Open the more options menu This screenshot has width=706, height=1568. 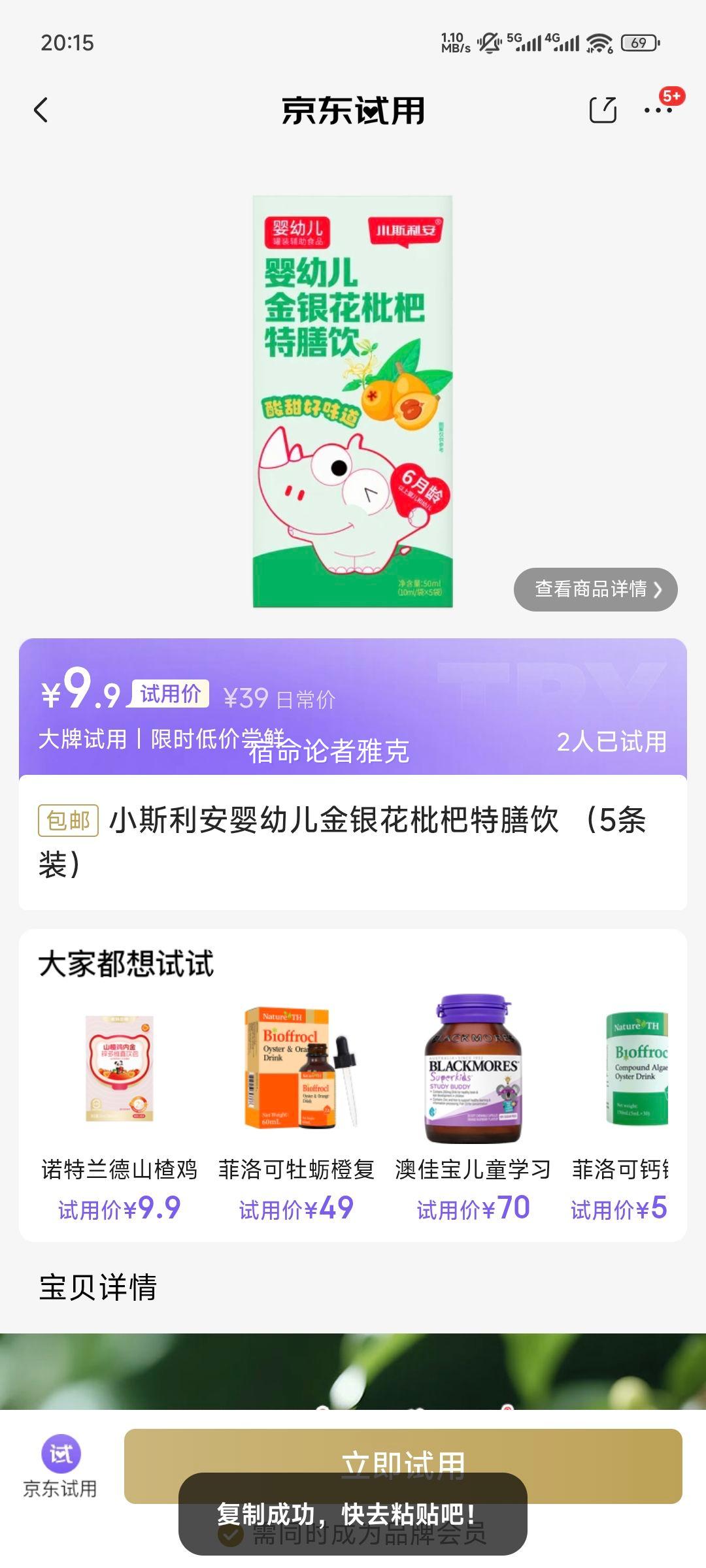(658, 110)
